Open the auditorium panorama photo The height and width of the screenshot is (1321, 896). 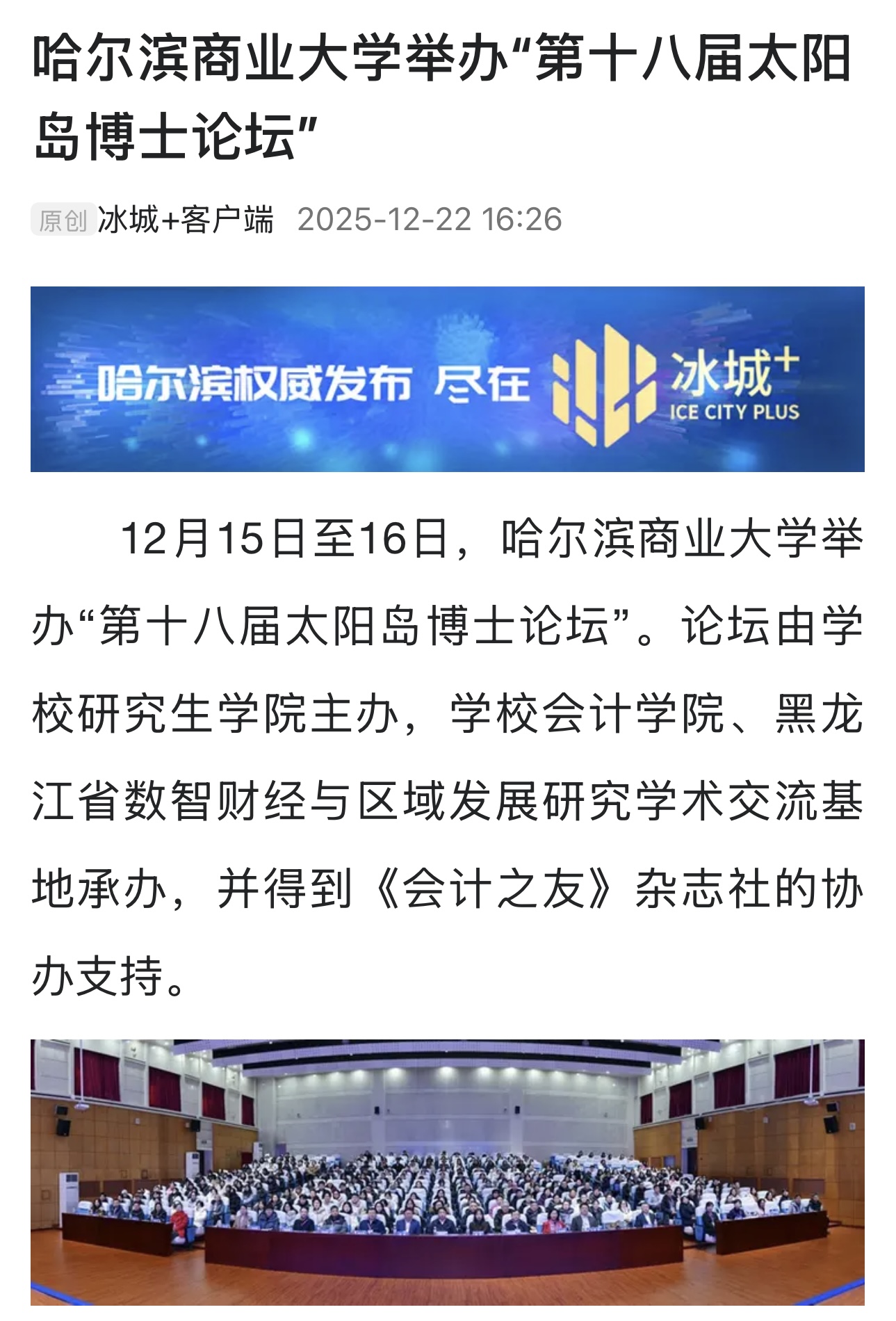point(447,1172)
